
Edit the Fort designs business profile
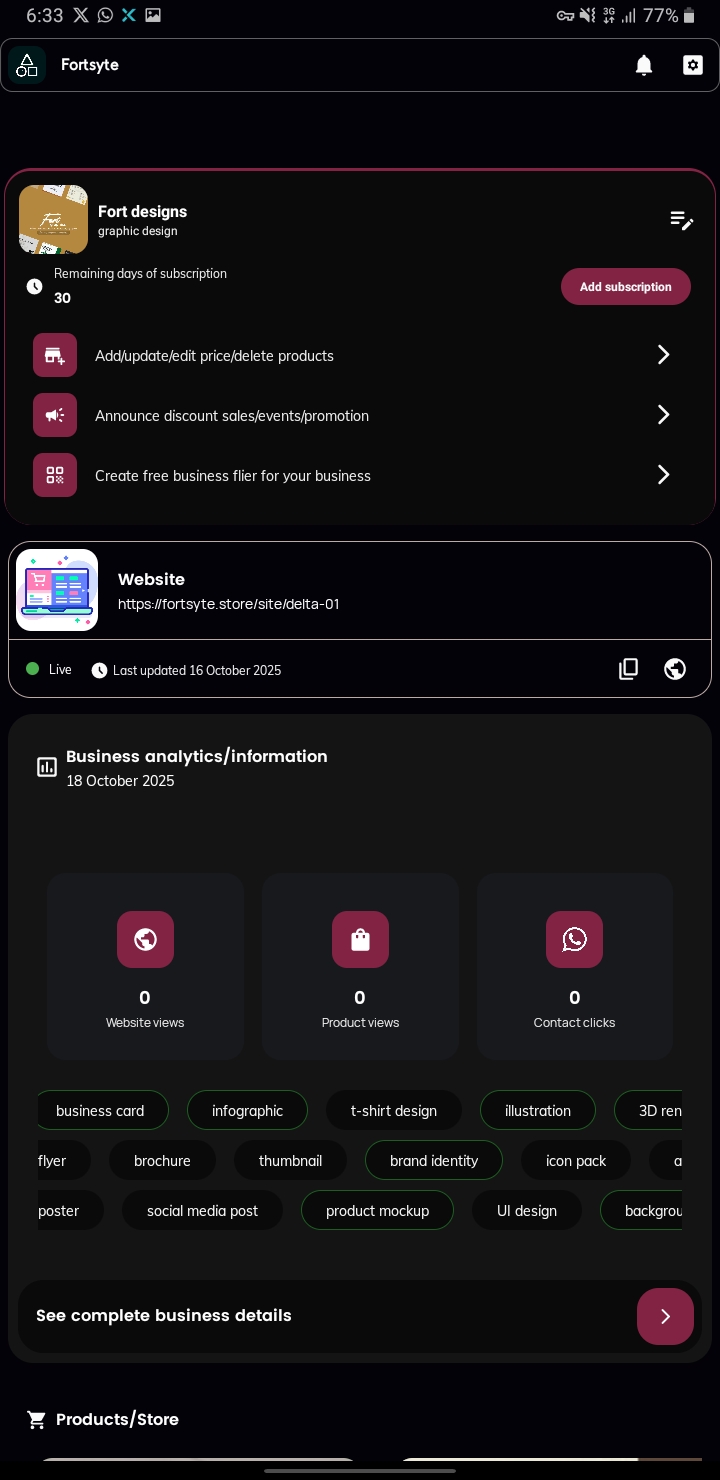[681, 221]
